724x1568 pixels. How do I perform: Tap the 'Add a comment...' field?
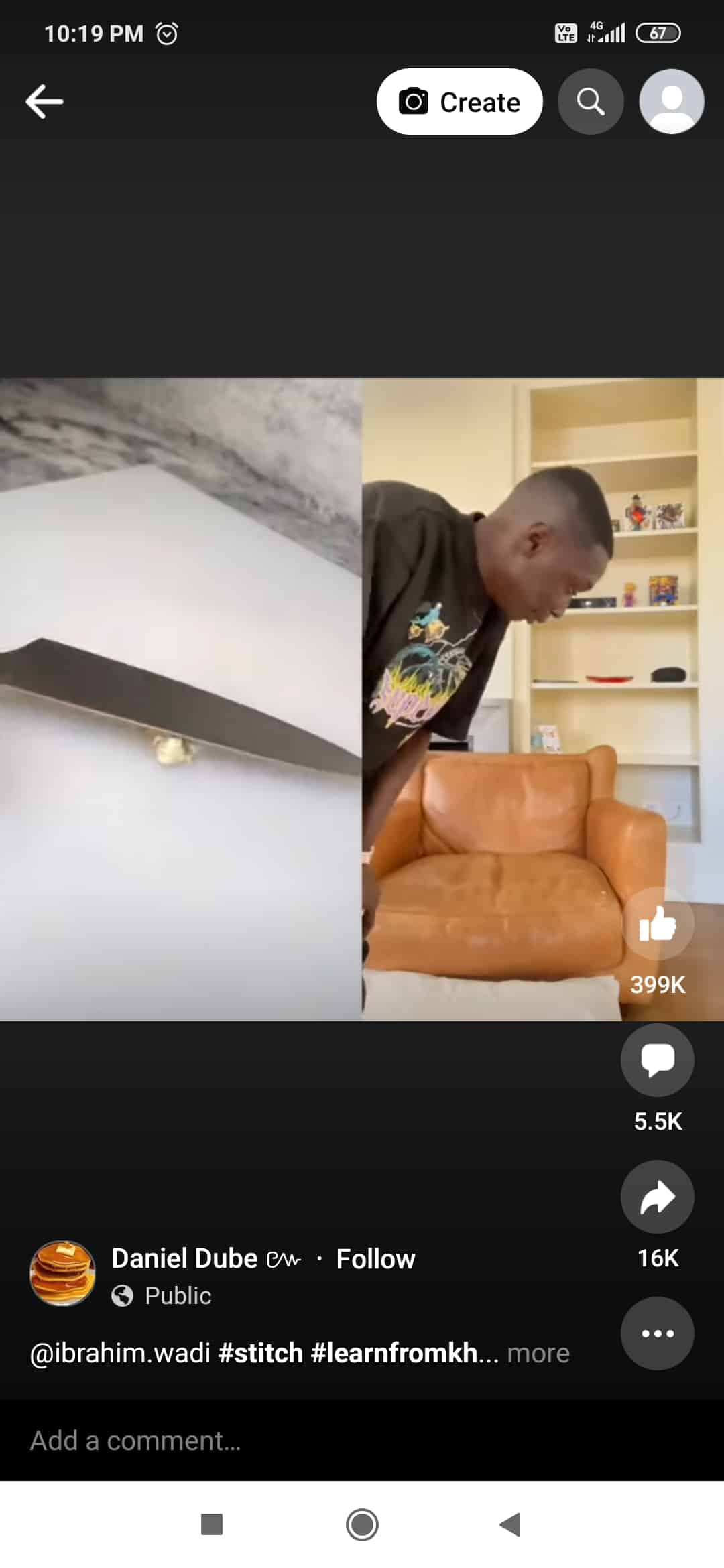[268, 1441]
